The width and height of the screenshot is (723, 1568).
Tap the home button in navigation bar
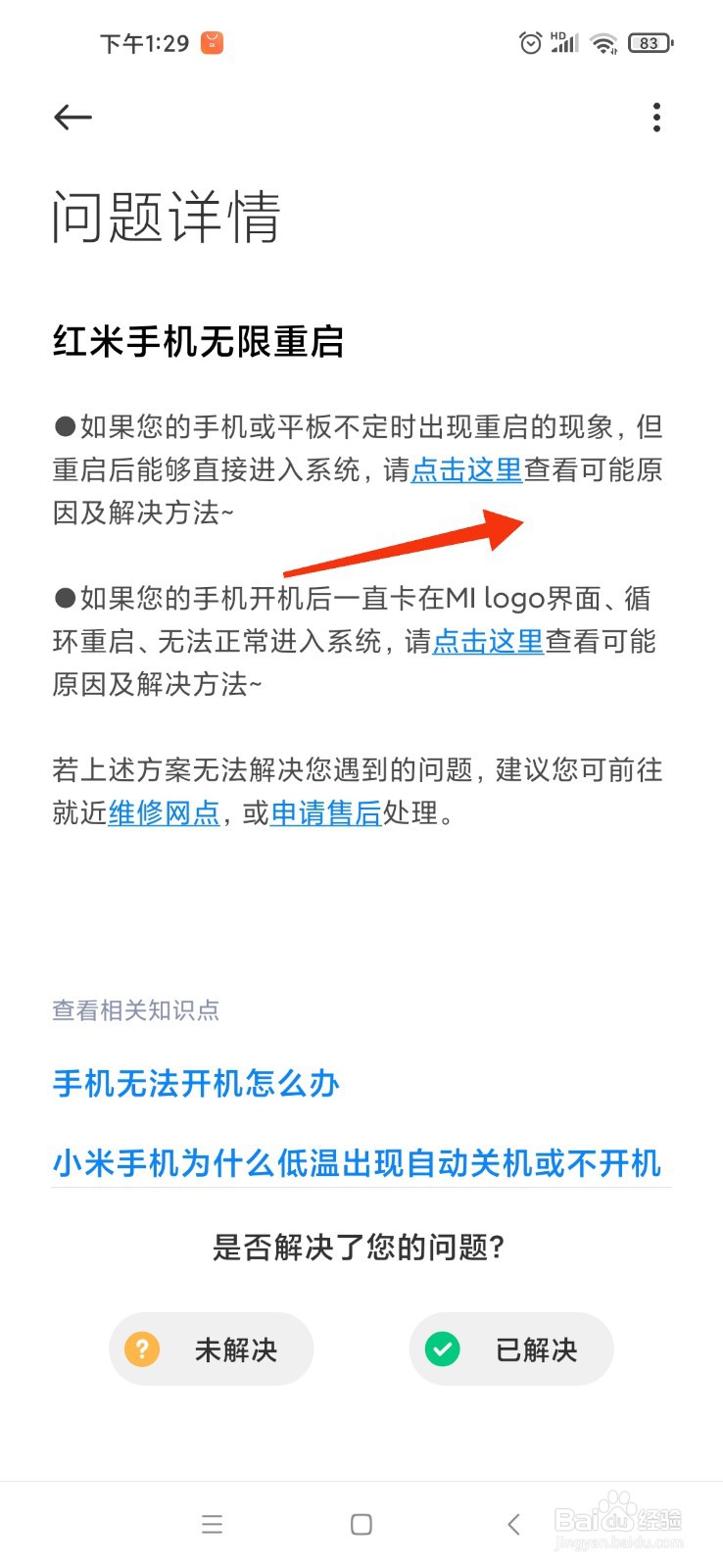click(361, 1524)
